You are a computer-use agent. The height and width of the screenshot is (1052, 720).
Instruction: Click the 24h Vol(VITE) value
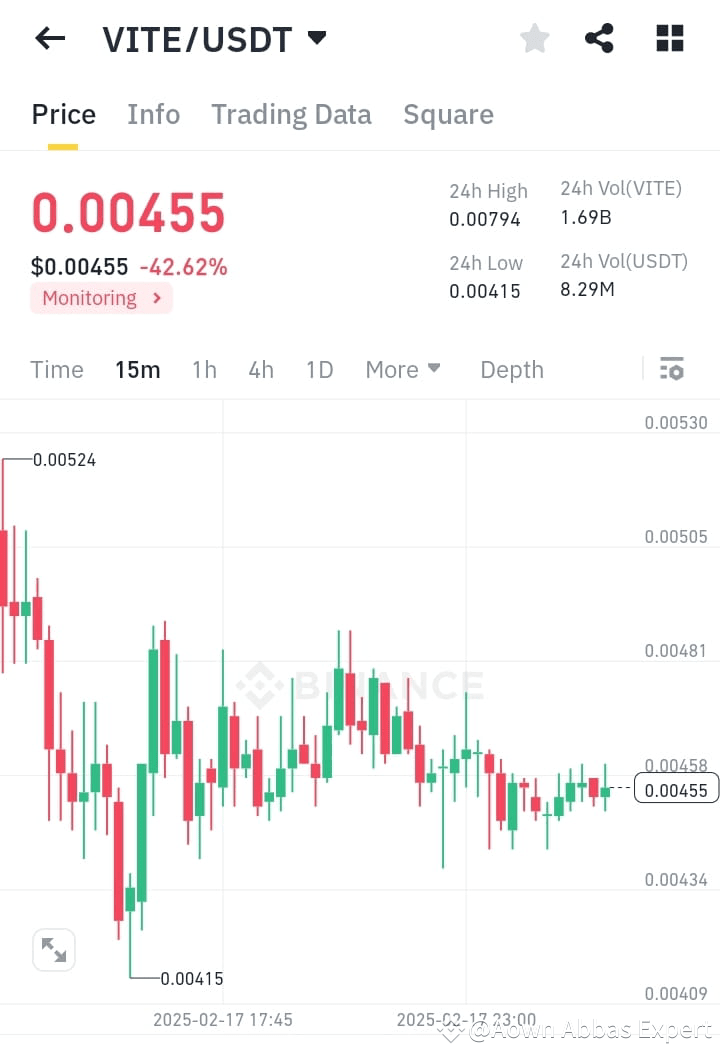(x=586, y=216)
